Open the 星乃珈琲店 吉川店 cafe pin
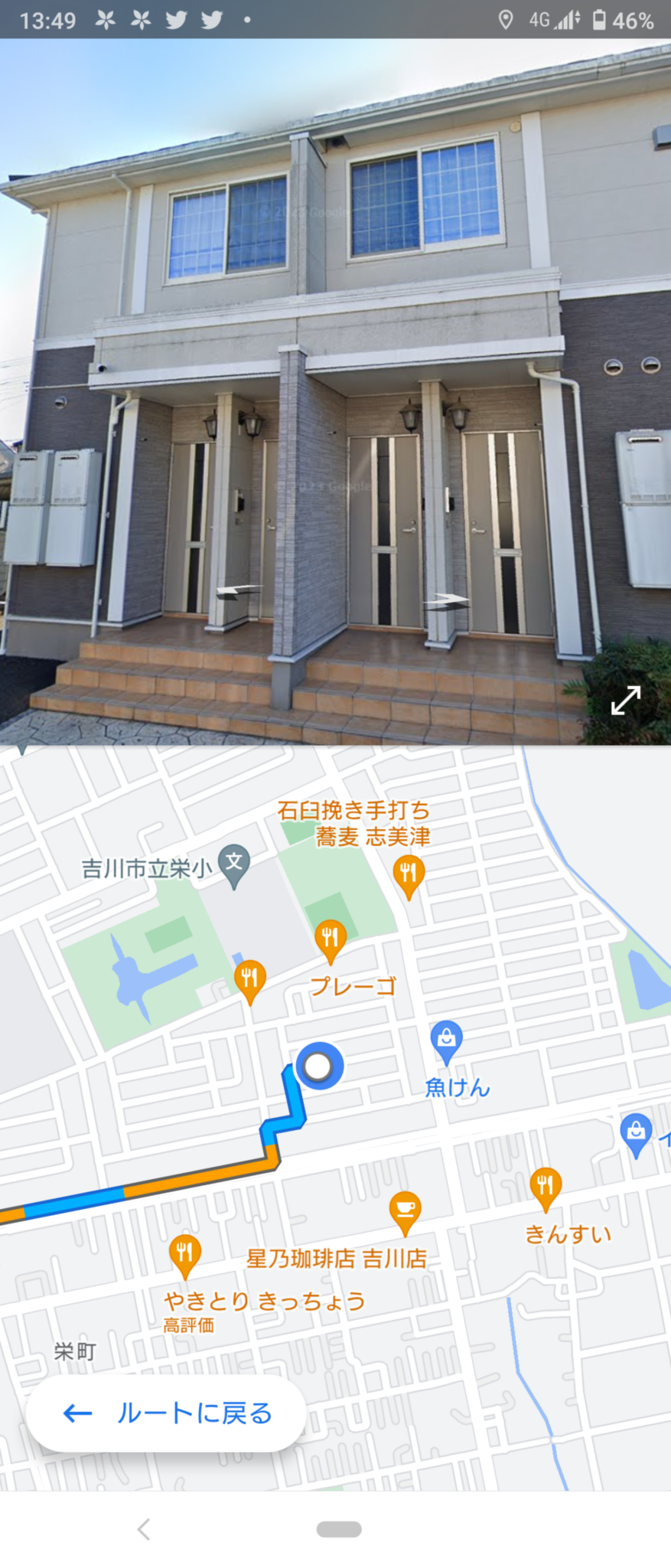The image size is (671, 1568). click(x=405, y=1210)
